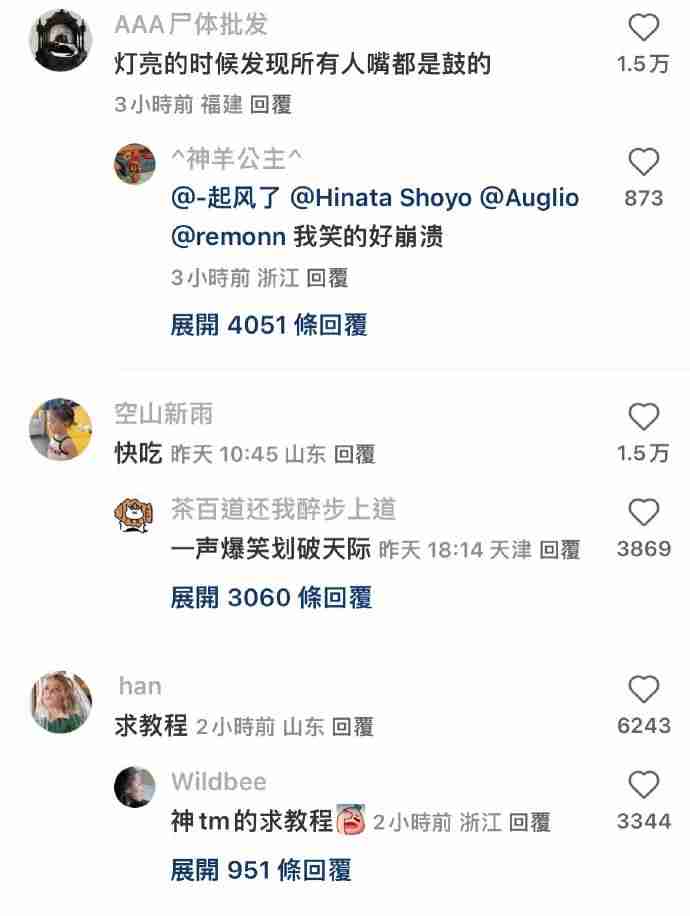Open the @Hinata Shoyo mention
This screenshot has height=916, width=690.
380,198
